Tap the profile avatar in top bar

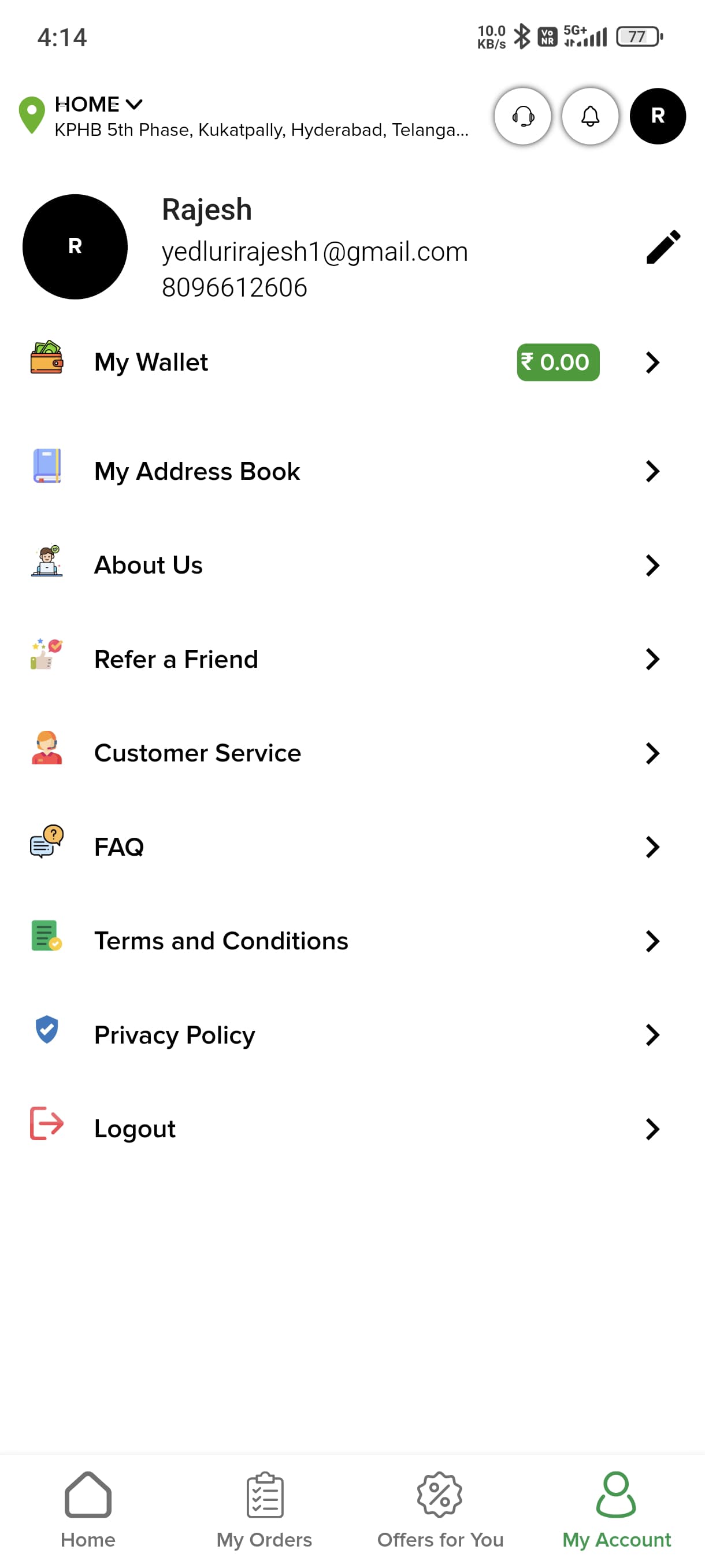click(x=658, y=116)
